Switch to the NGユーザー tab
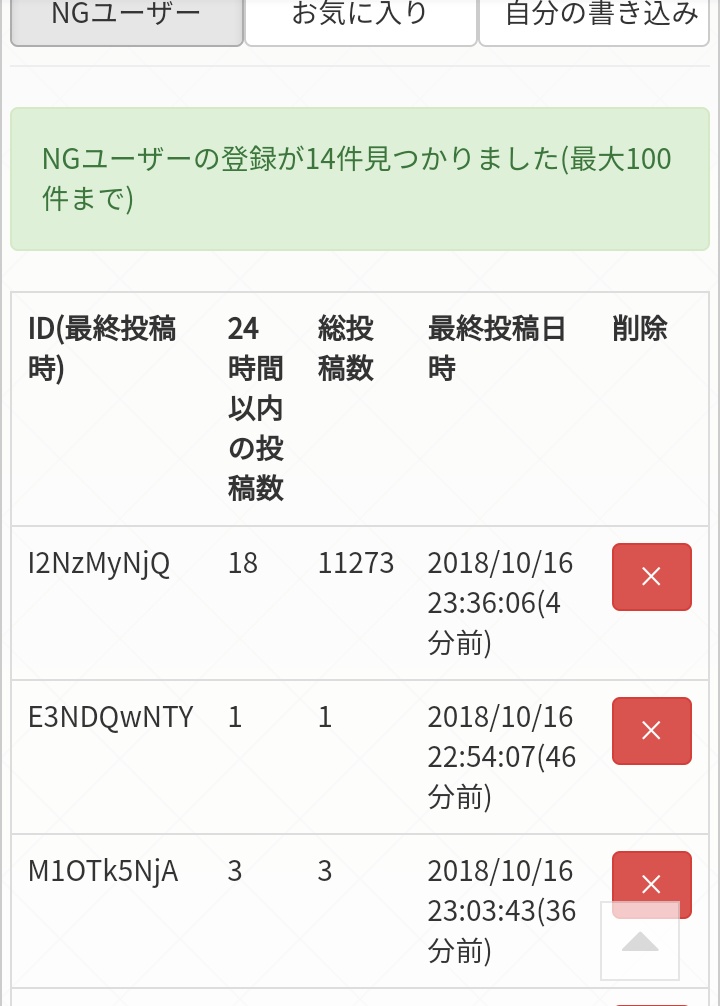 coord(126,18)
